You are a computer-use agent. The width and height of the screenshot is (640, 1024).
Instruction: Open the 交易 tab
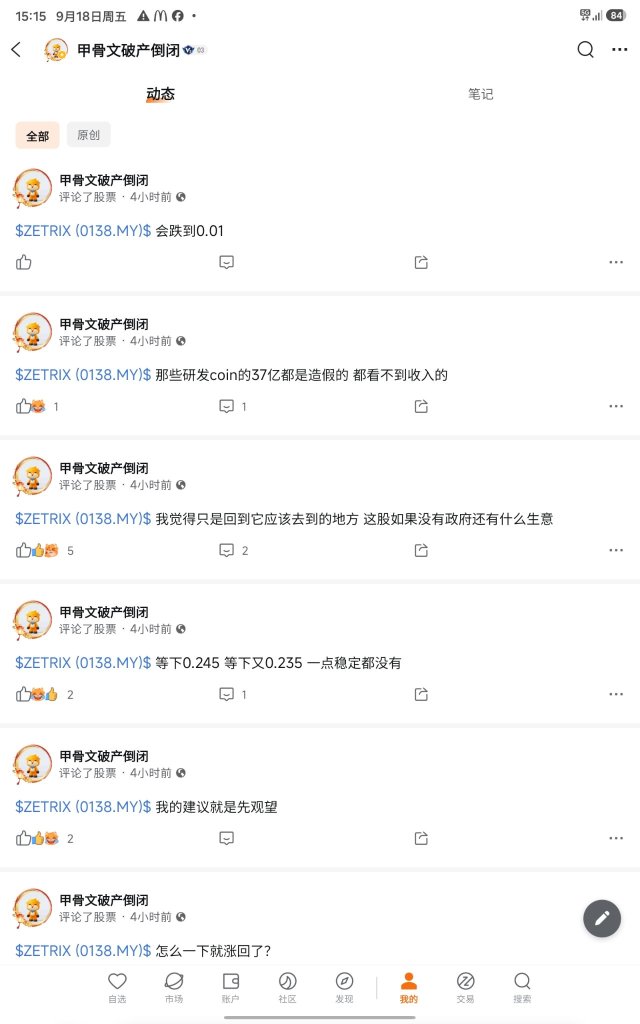click(x=465, y=987)
